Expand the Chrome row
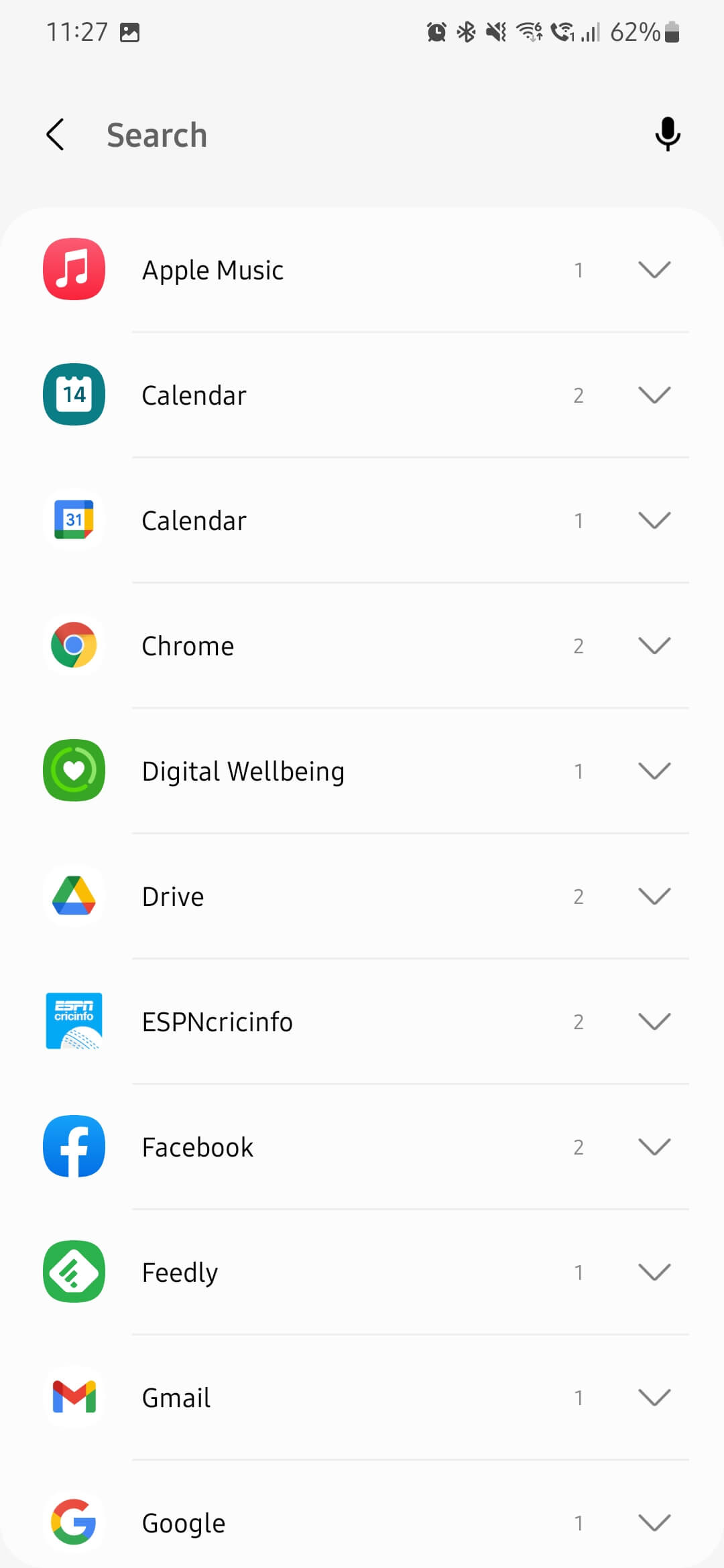This screenshot has width=724, height=1568. [654, 646]
